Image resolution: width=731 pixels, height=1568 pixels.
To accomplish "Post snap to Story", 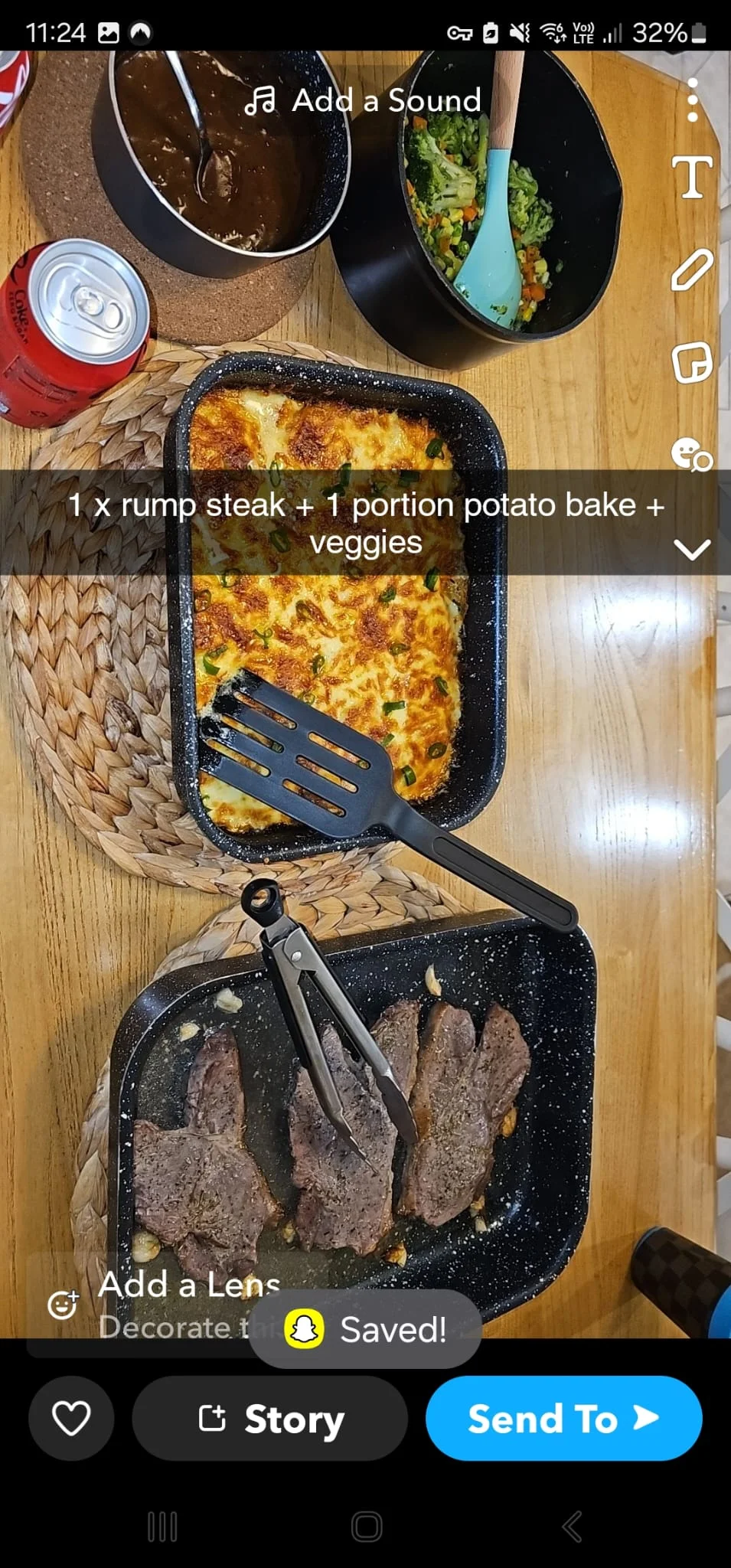I will [x=269, y=1419].
